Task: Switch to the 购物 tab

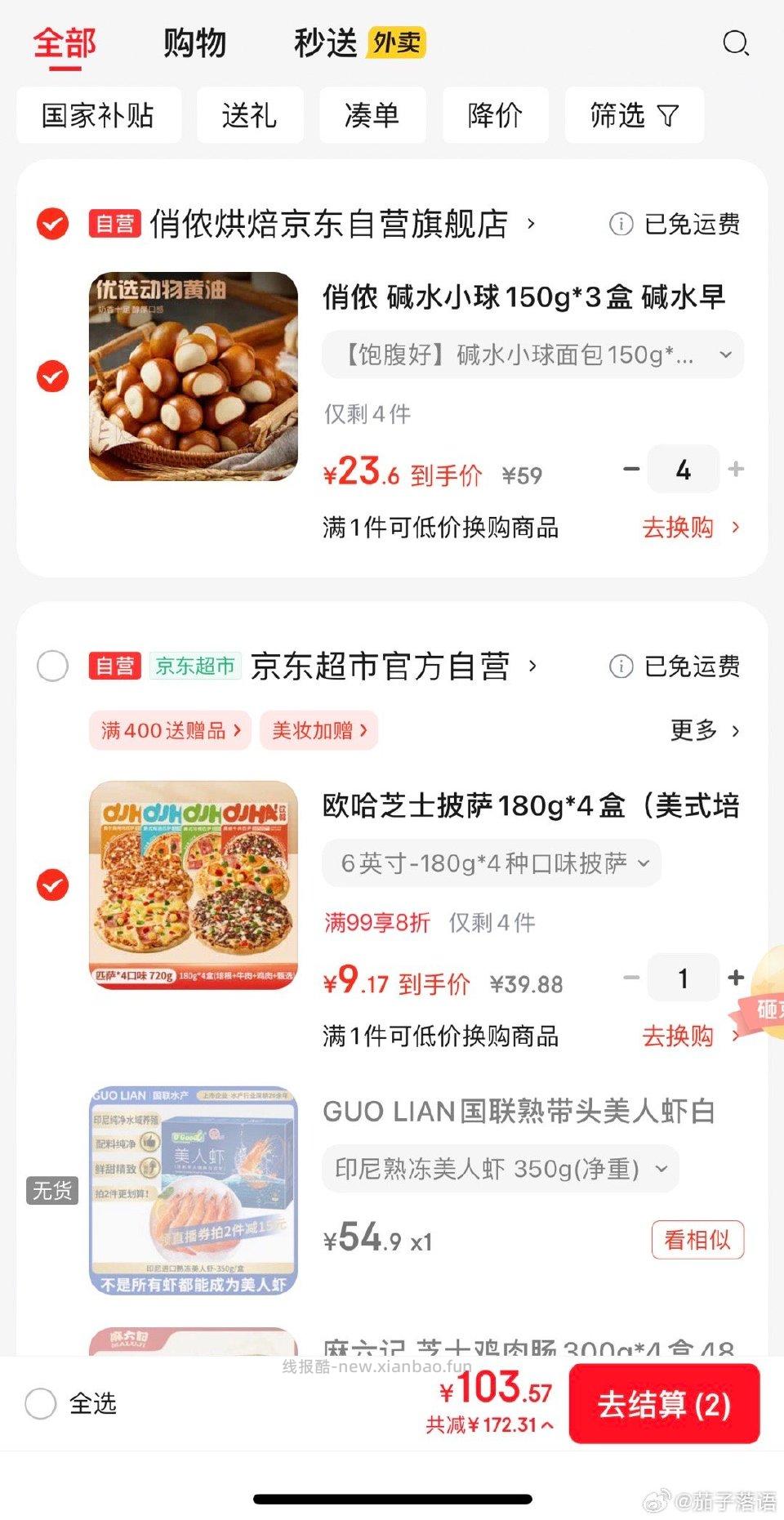Action: (194, 42)
